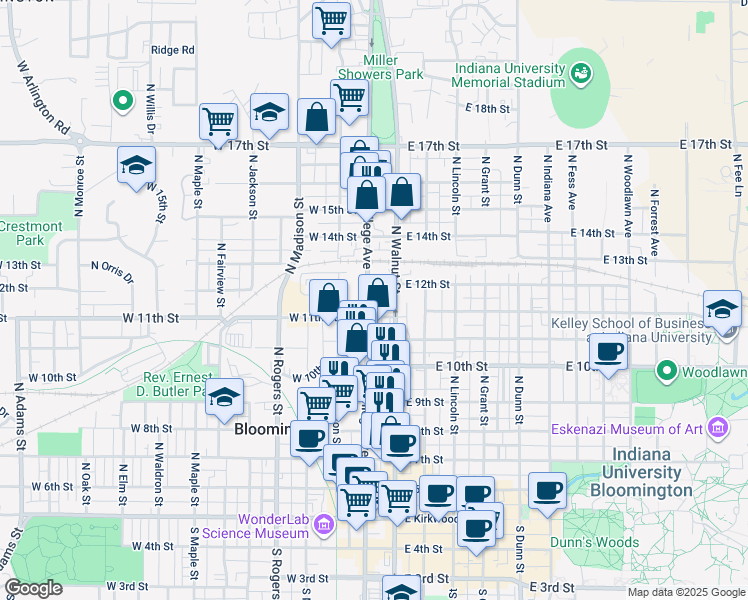Image resolution: width=748 pixels, height=600 pixels.
Task: Open the shopping bag marker beside the 17th St graduation cap
Action: pos(316,117)
